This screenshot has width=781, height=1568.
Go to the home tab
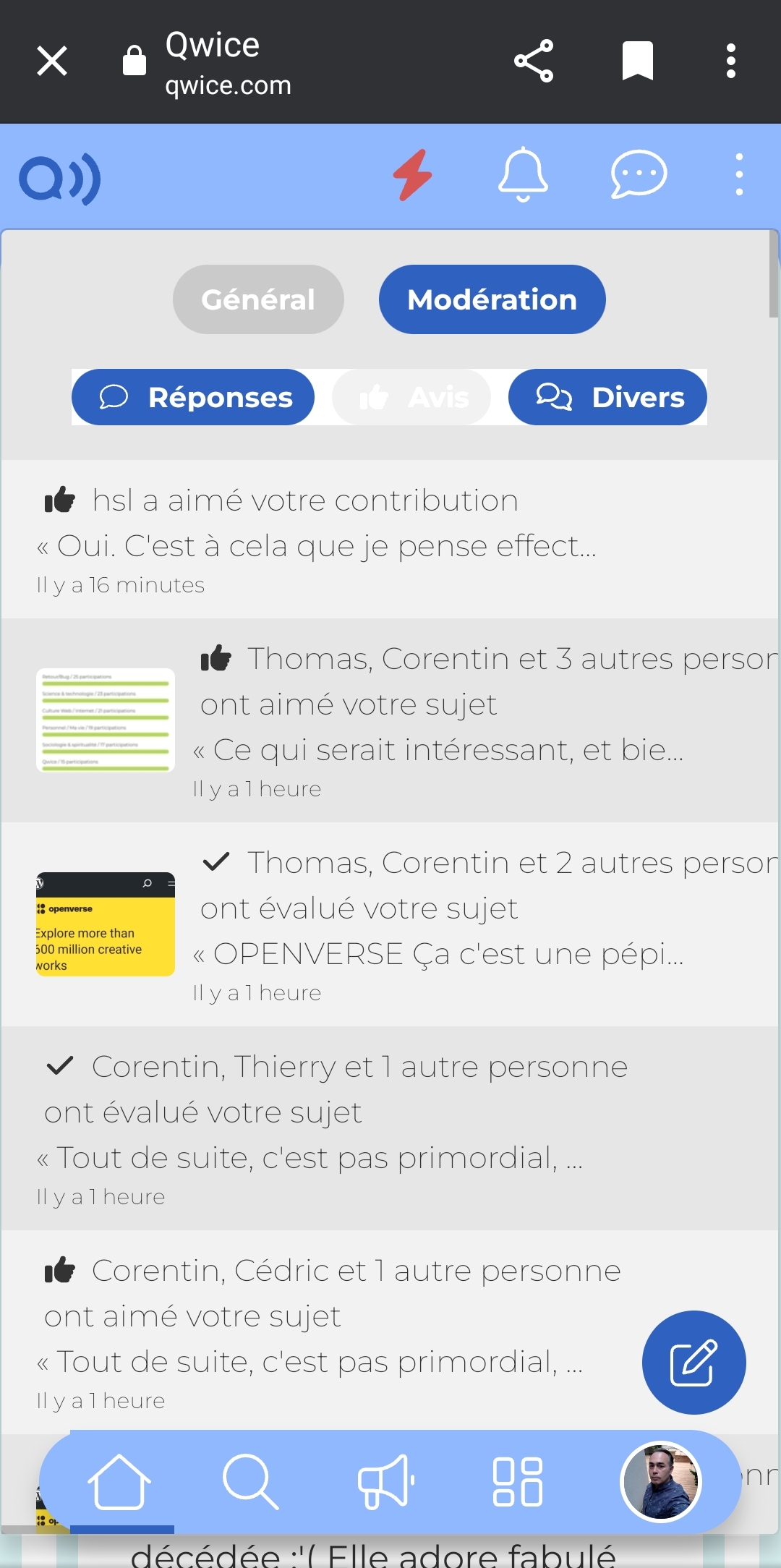(119, 1482)
